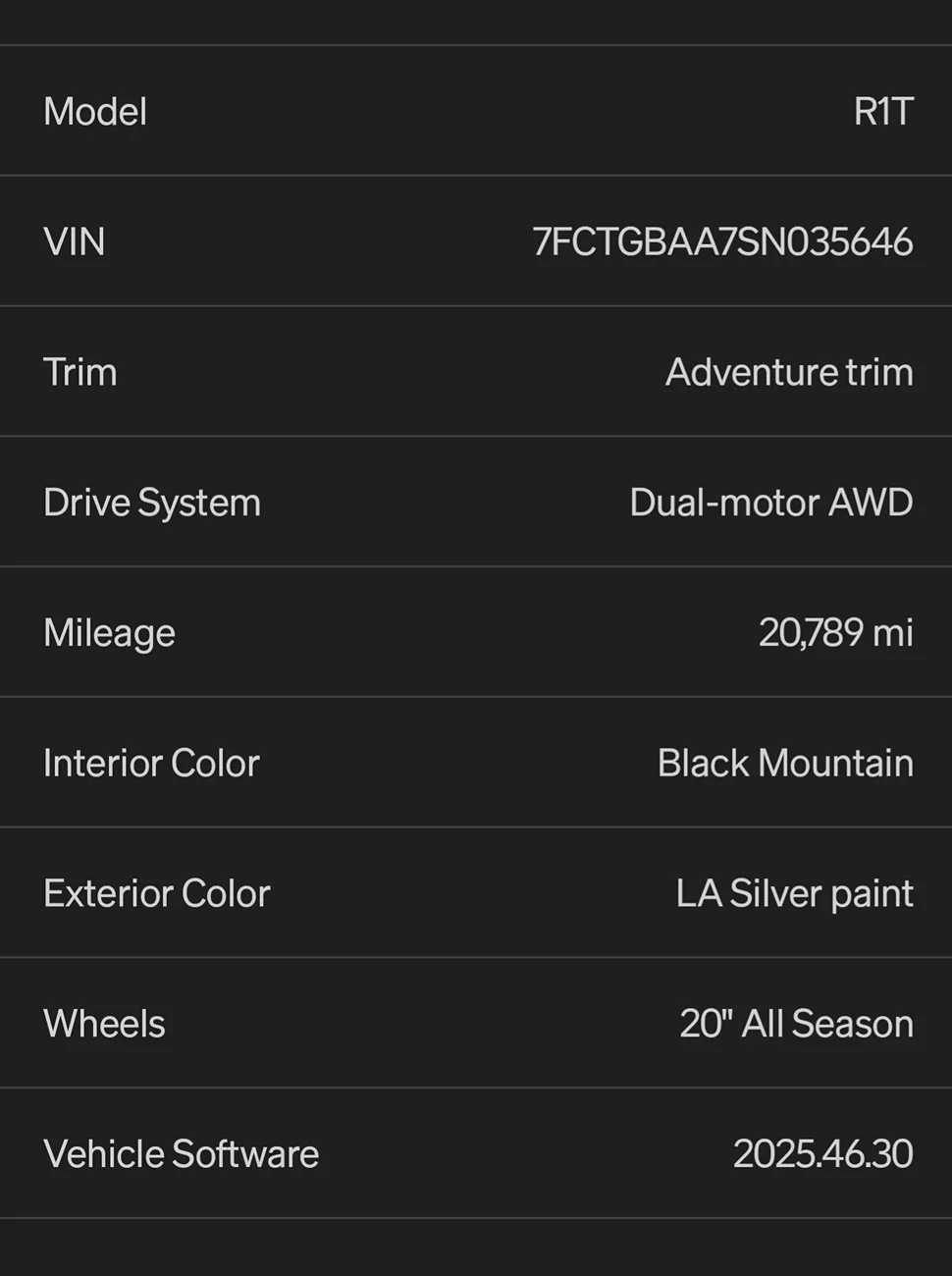The image size is (952, 1276).
Task: Select the 20,789 mi mileage value
Action: [x=835, y=632]
